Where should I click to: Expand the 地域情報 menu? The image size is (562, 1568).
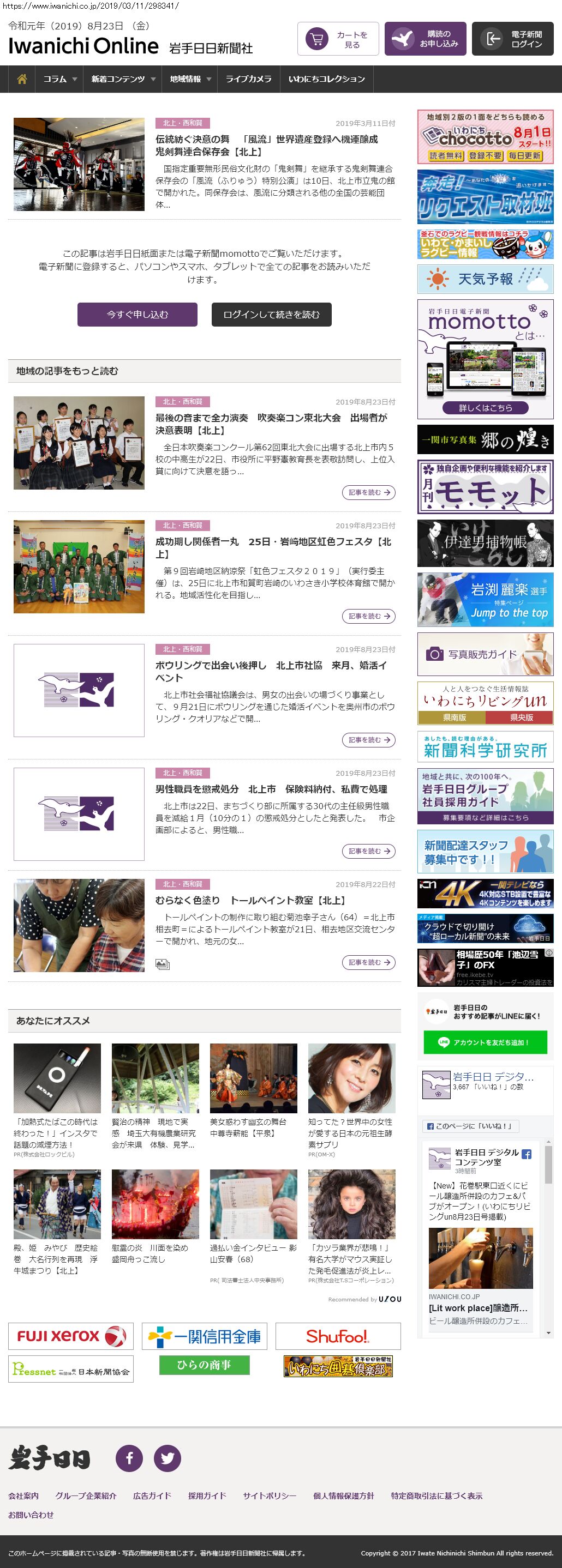(x=190, y=79)
